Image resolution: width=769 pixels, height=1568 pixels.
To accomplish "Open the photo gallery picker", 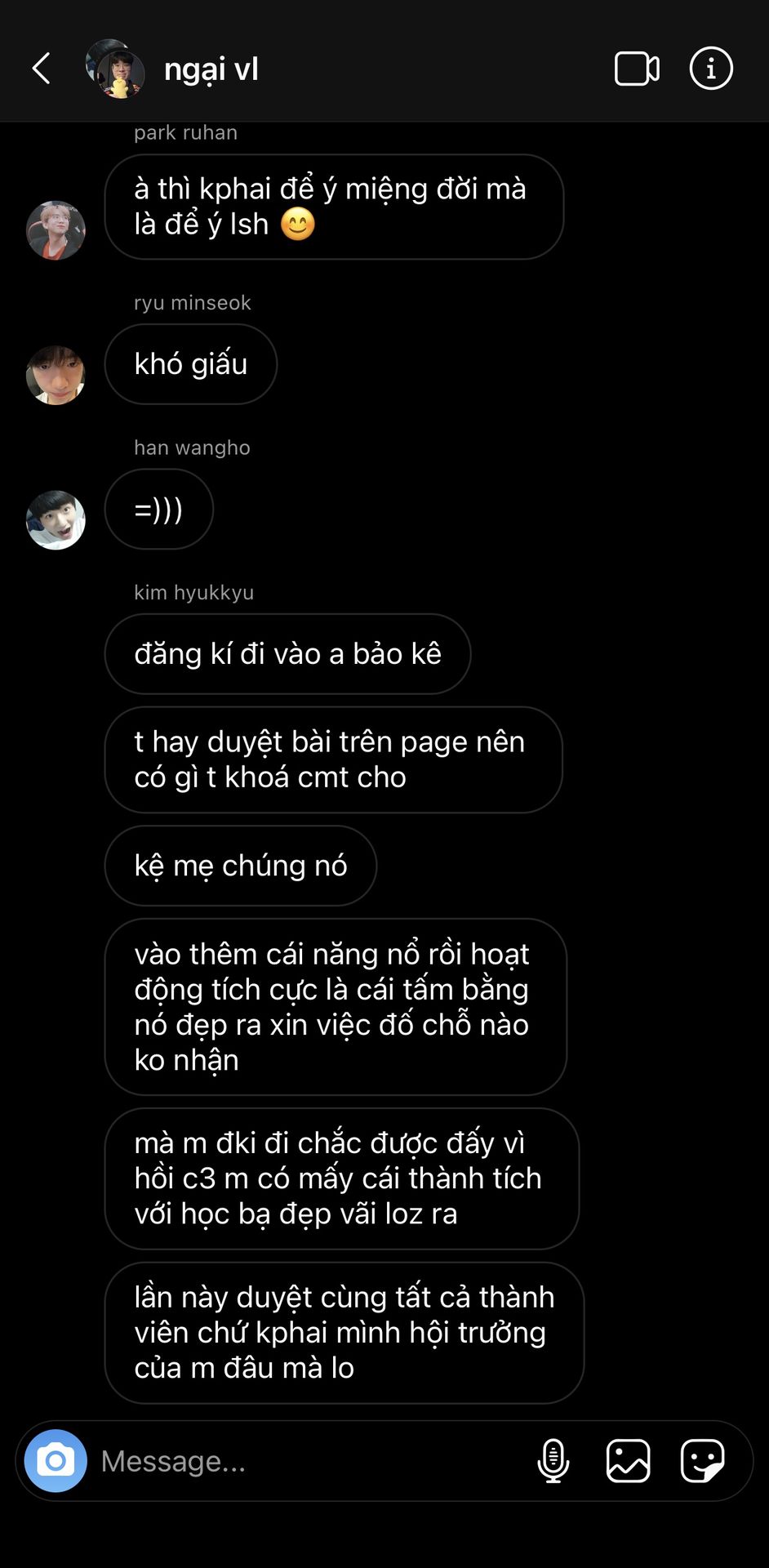I will point(628,1460).
